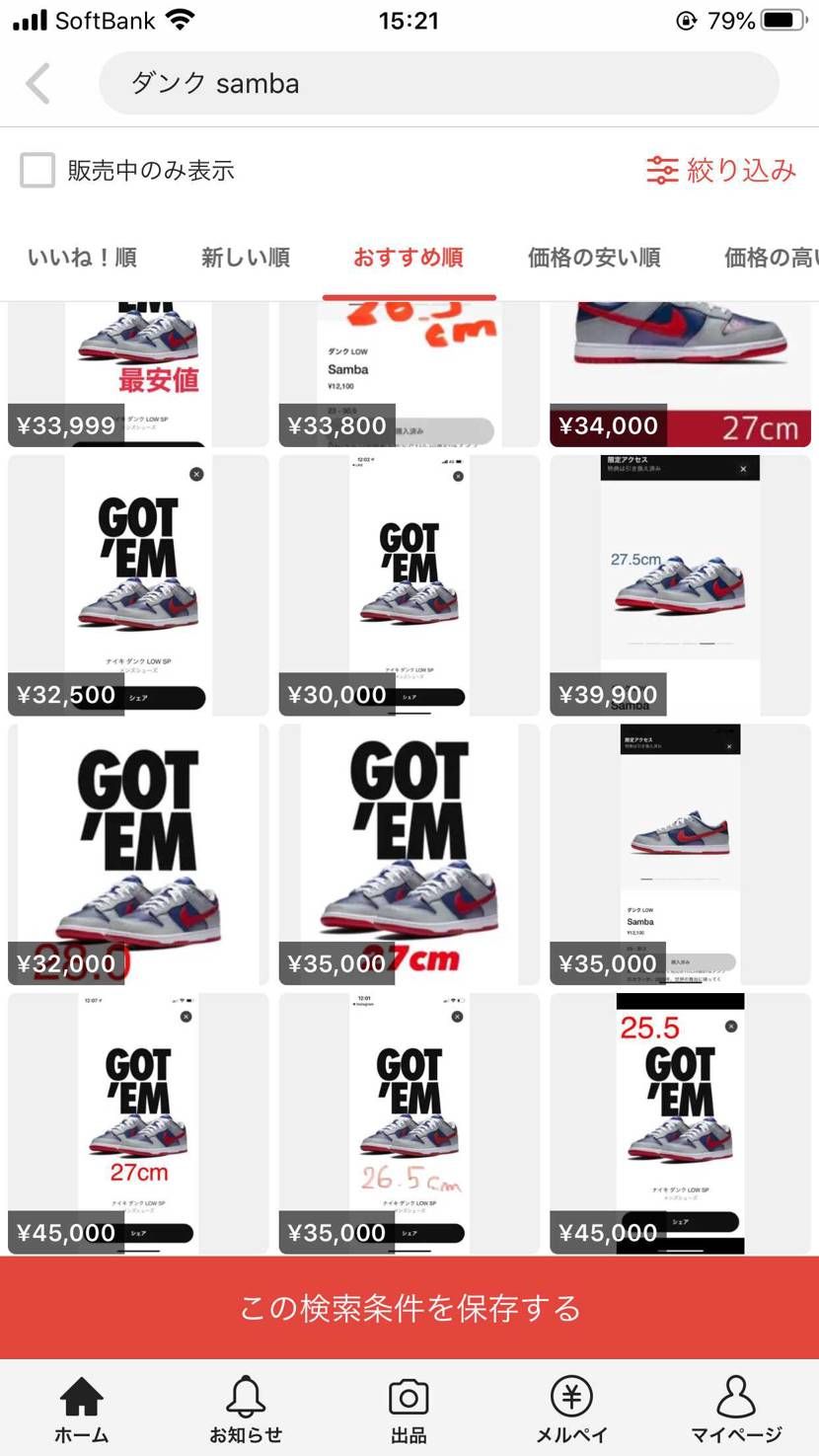Image resolution: width=819 pixels, height=1456 pixels.
Task: Save search with この検索条件を保存する
Action: 409,1308
